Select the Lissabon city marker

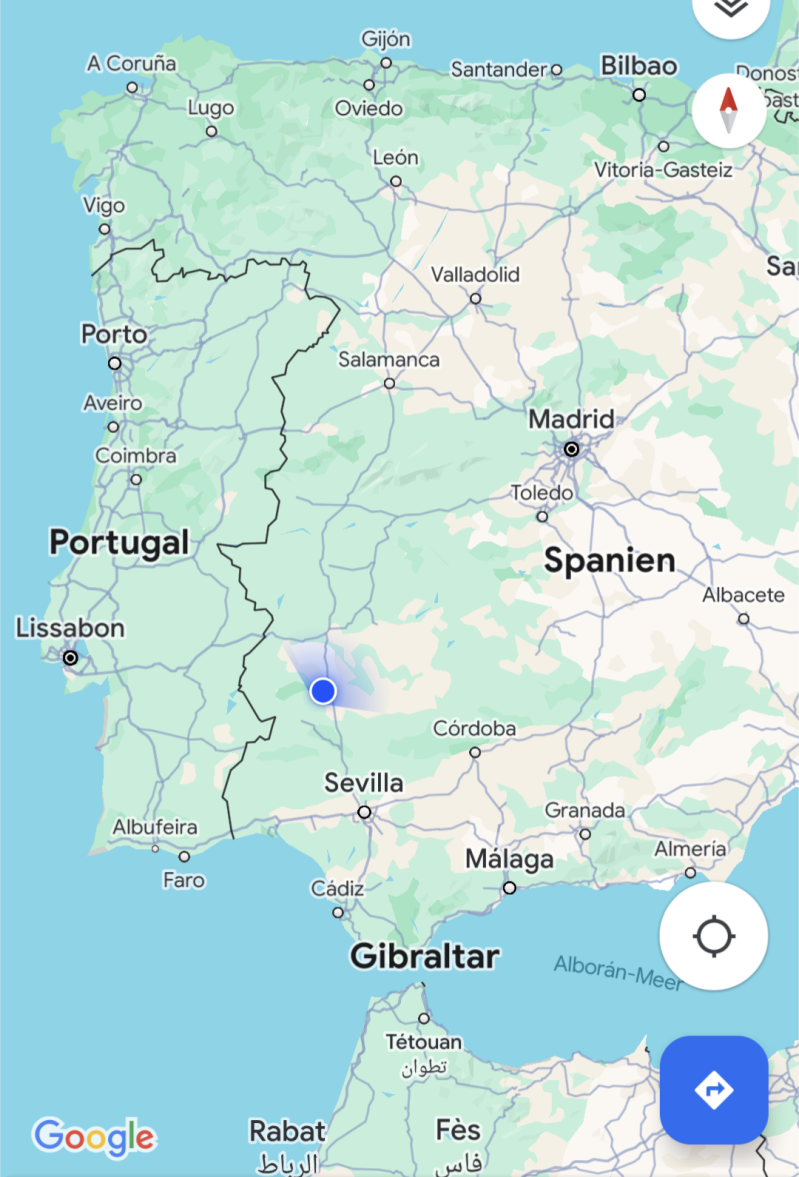[71, 657]
